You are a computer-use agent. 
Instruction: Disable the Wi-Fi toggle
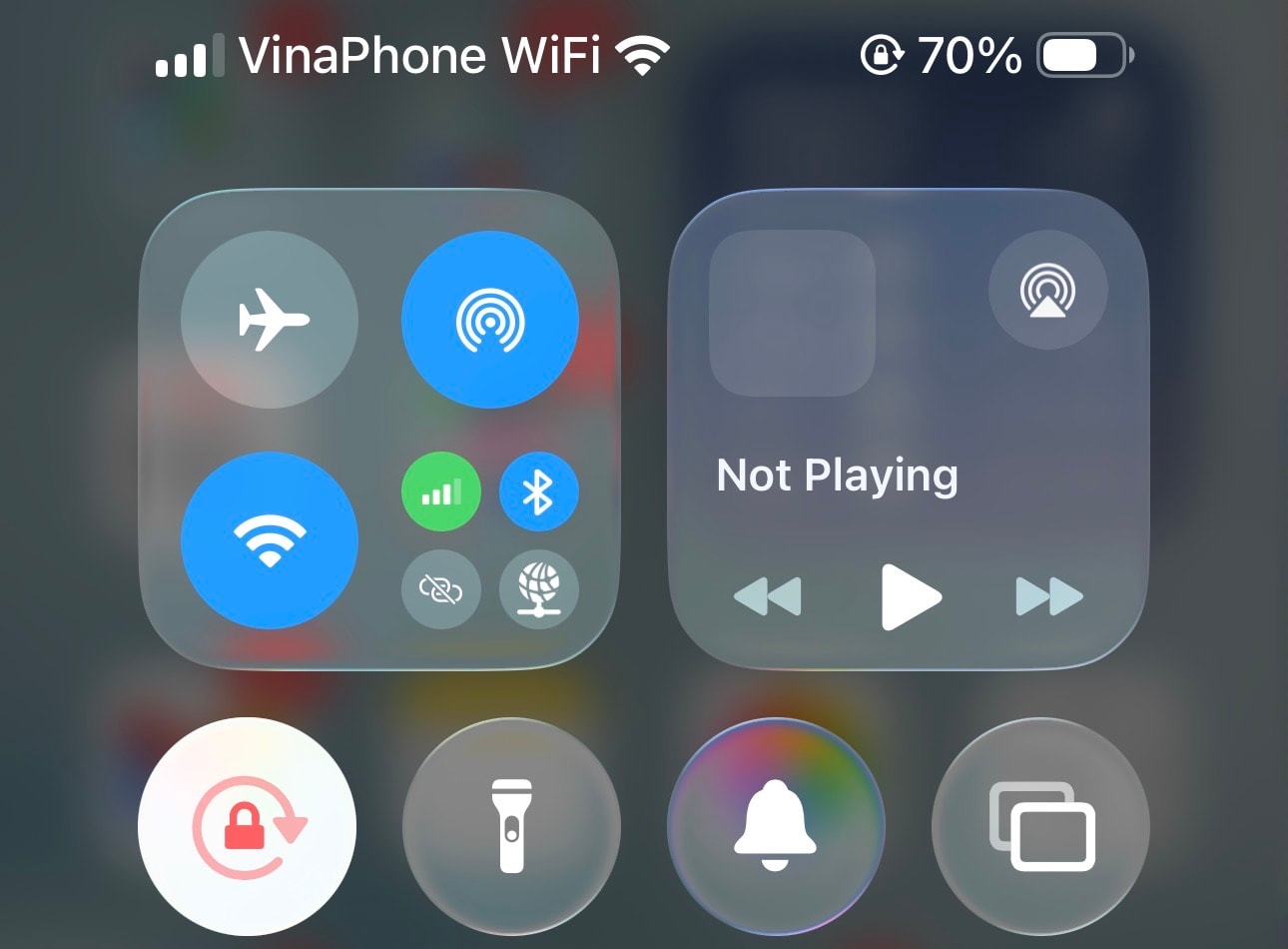270,540
